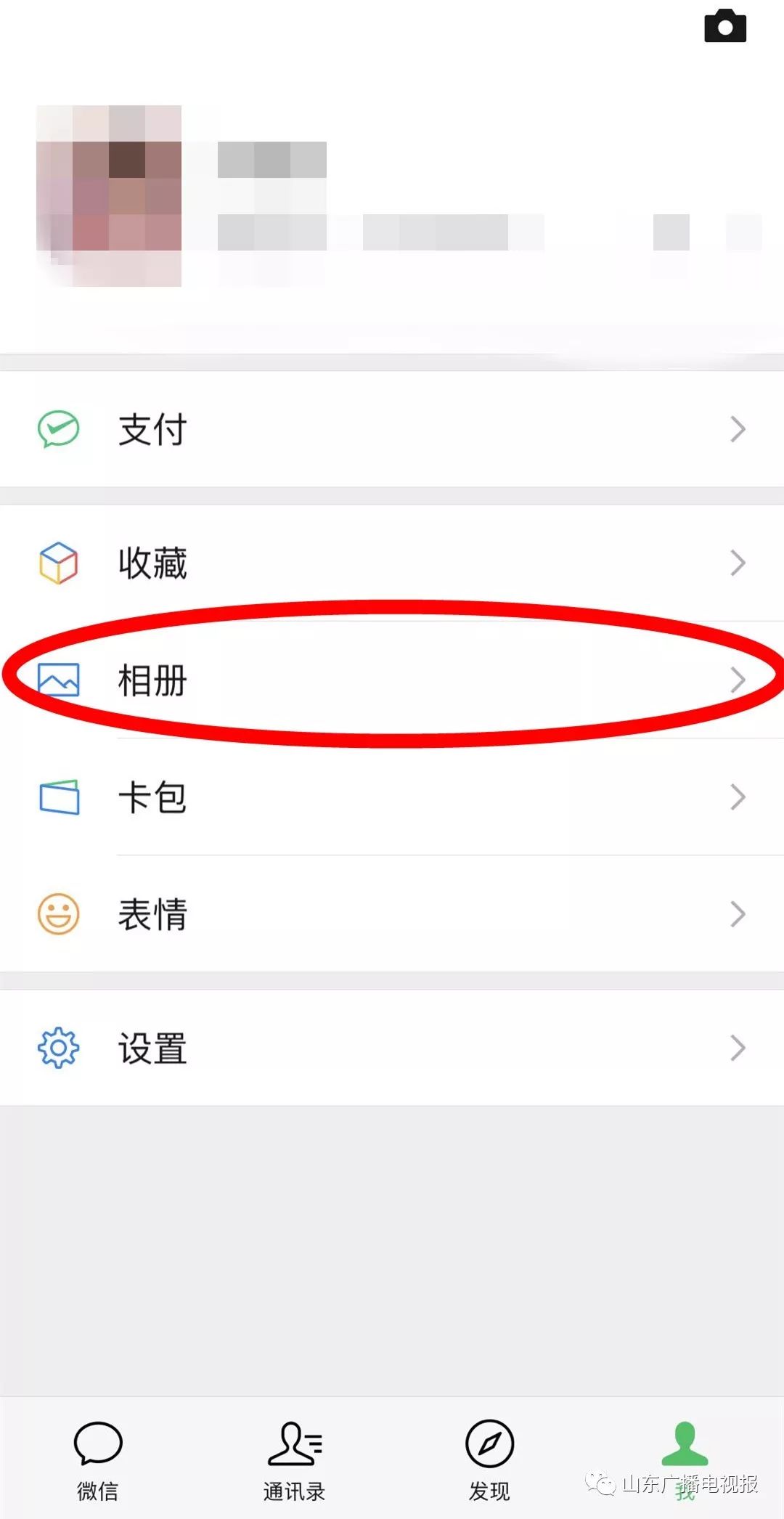Open 设置 (Settings)
784x1519 pixels.
click(x=392, y=1048)
